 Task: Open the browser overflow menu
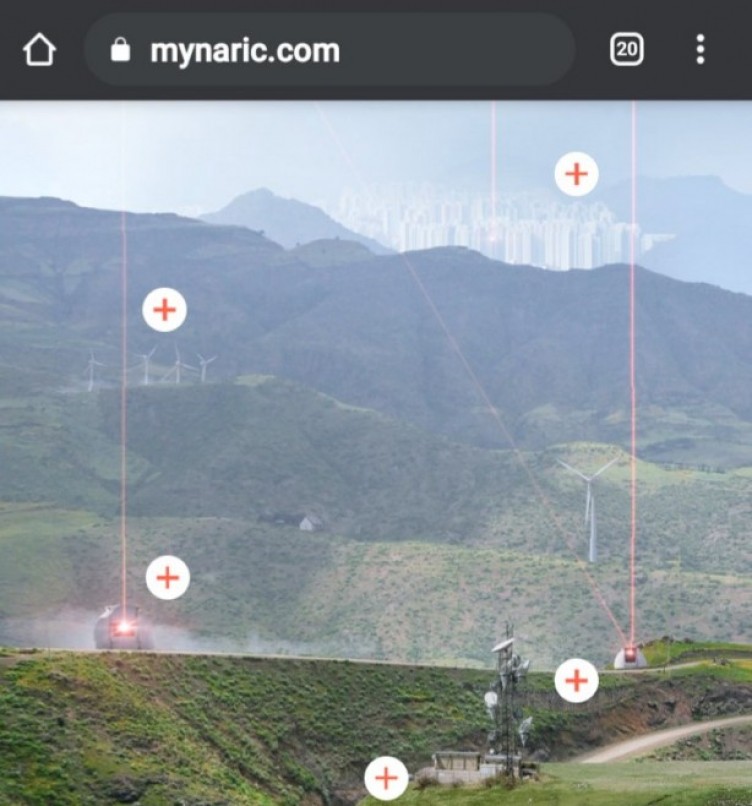coord(700,50)
